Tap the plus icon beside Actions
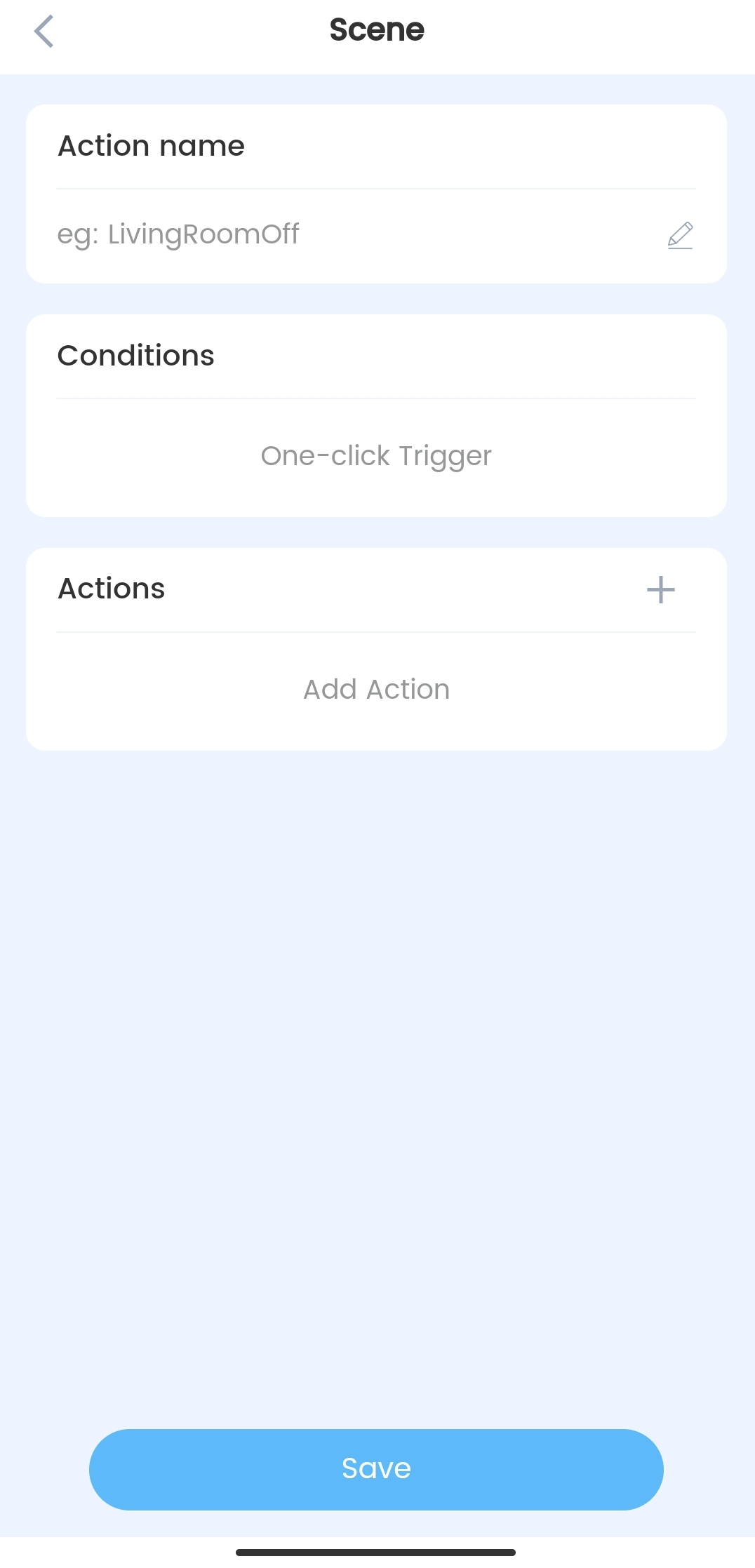This screenshot has width=755, height=1568. (660, 589)
